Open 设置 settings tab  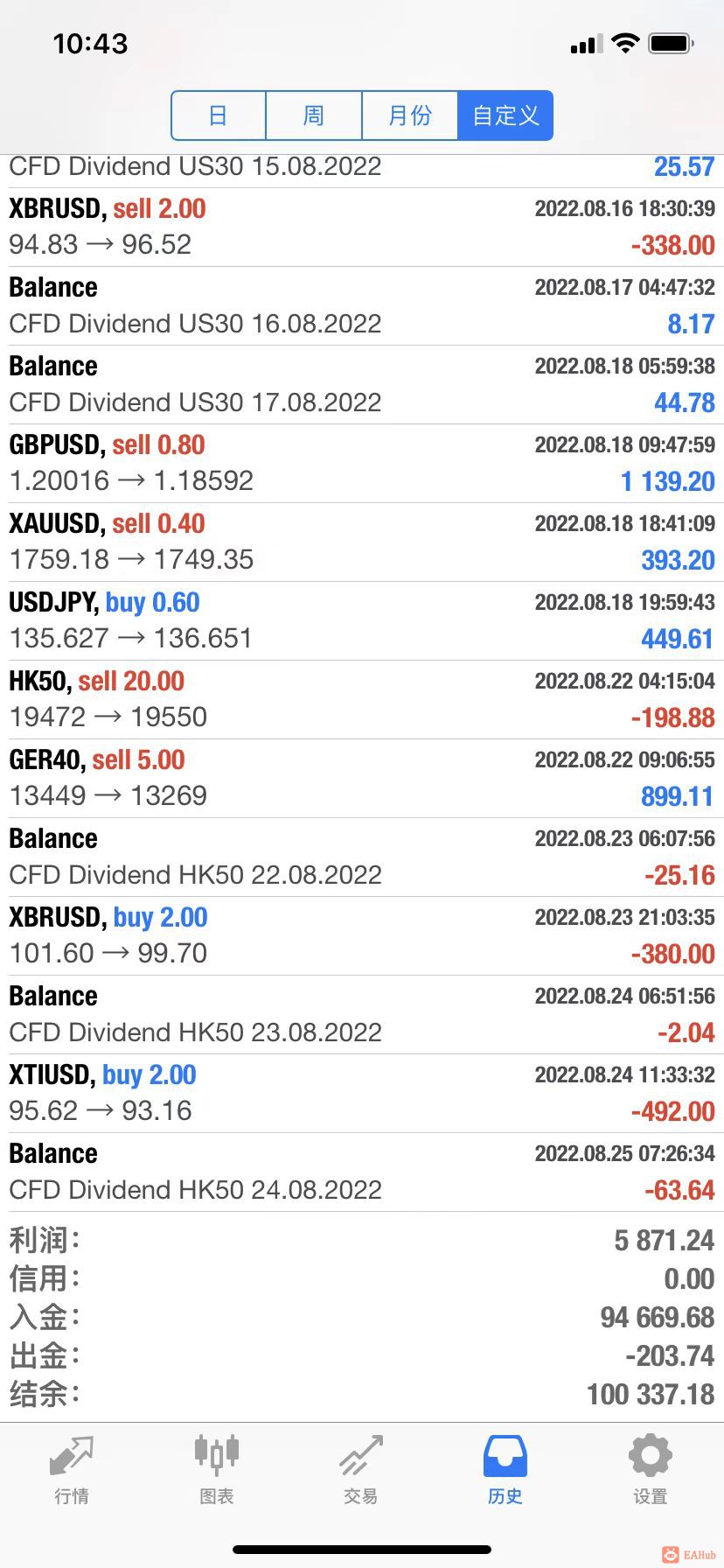(651, 1470)
